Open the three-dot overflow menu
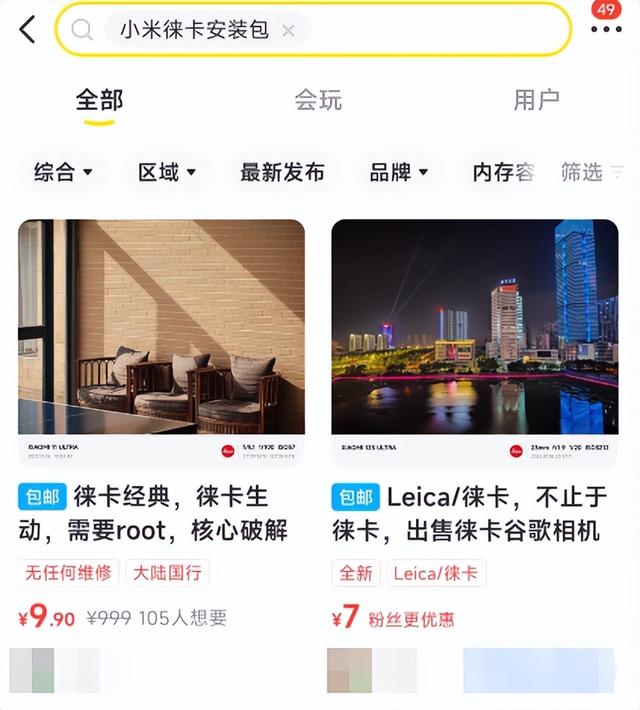The image size is (640, 710). [x=605, y=30]
